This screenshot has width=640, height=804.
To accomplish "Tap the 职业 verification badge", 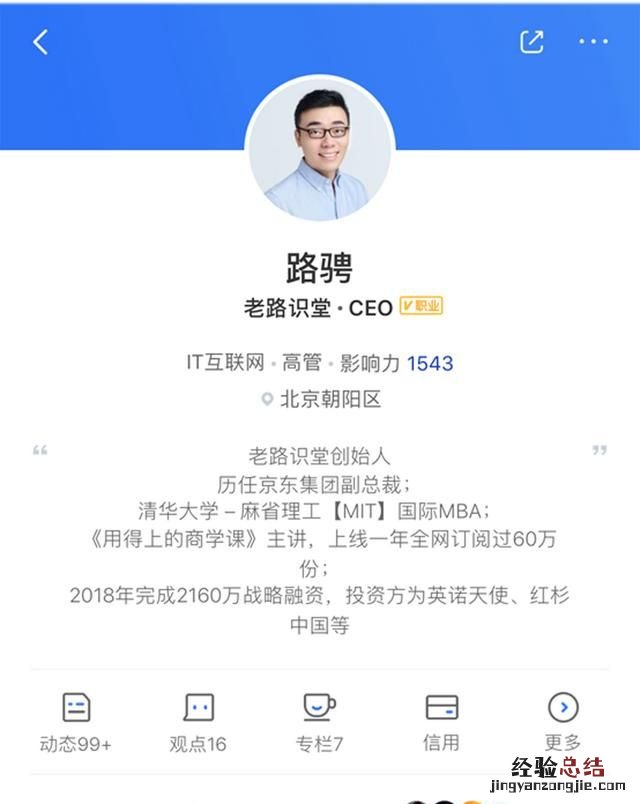I will pyautogui.click(x=421, y=307).
